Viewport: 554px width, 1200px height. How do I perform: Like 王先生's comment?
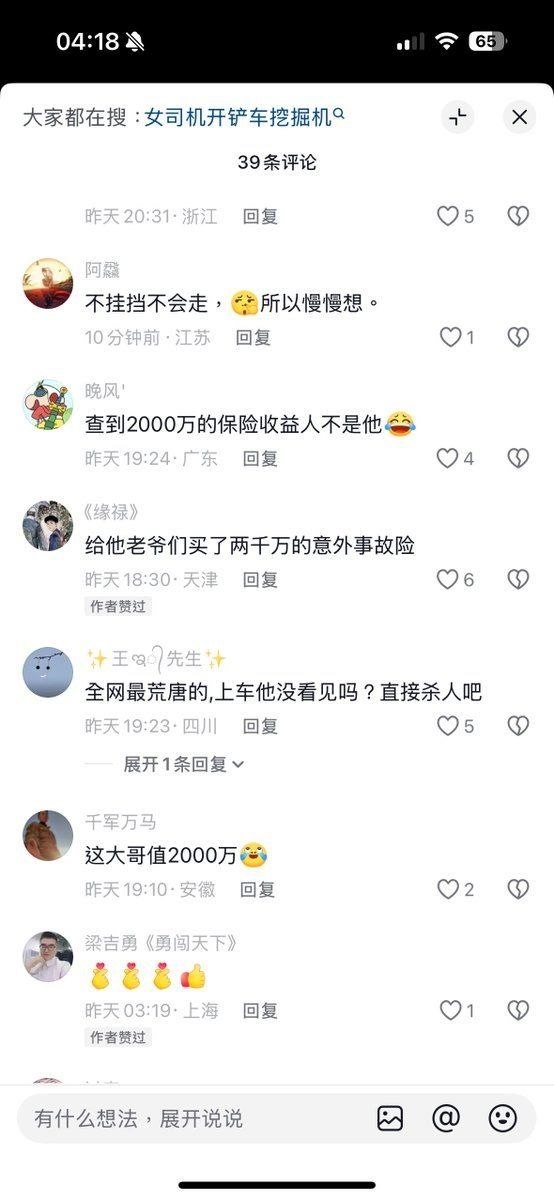[448, 727]
